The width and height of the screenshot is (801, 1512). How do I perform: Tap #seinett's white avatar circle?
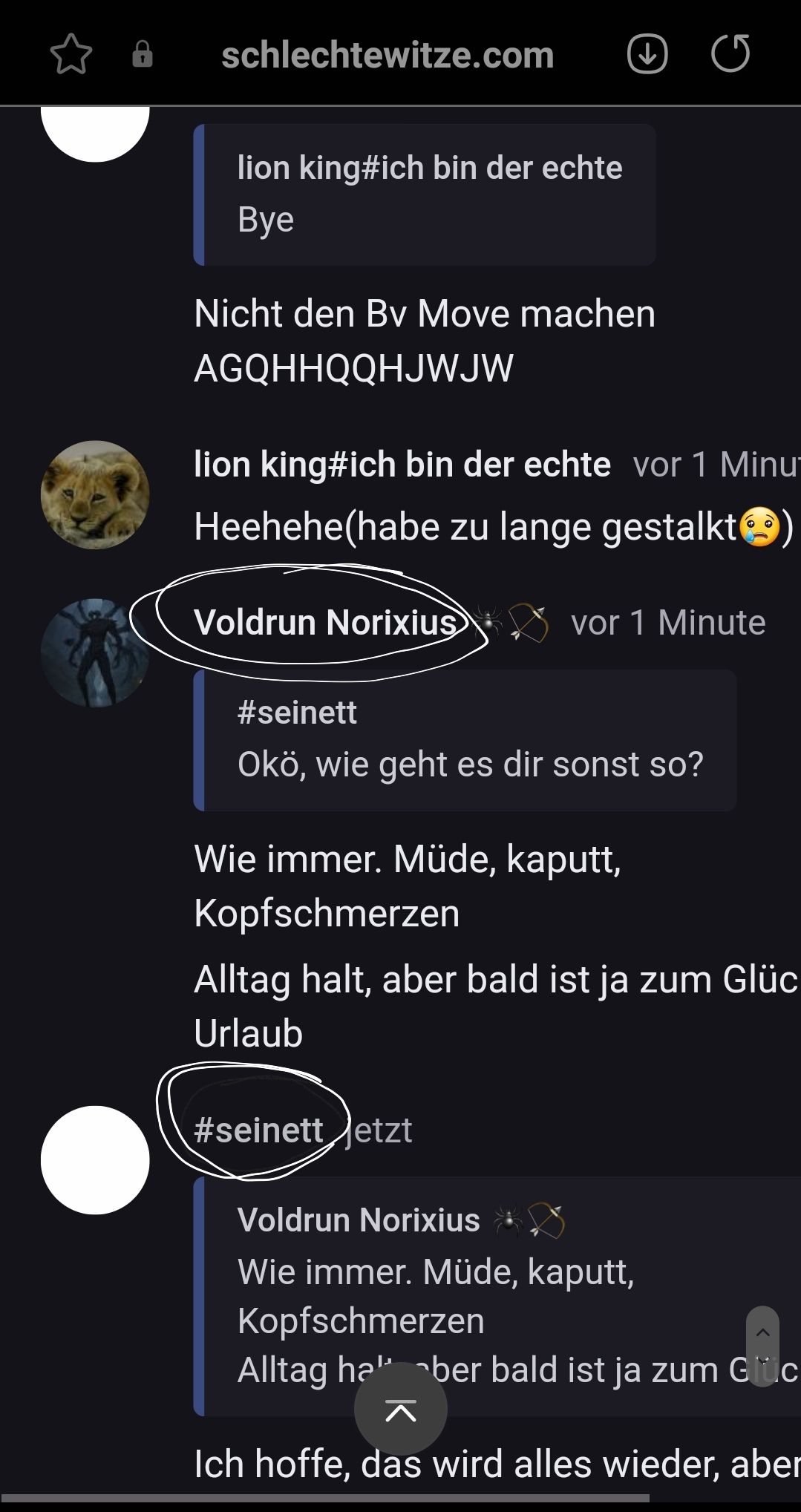tap(95, 1160)
